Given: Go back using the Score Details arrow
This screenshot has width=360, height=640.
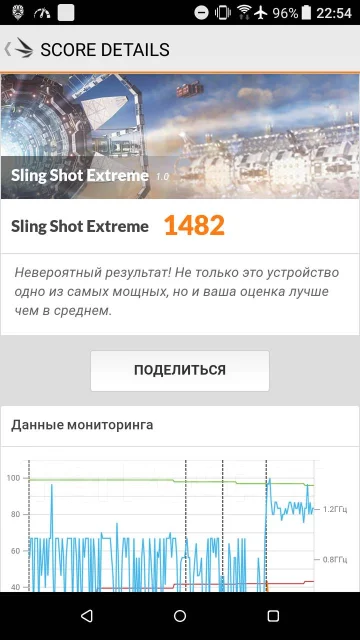Looking at the screenshot, I should (x=7, y=49).
